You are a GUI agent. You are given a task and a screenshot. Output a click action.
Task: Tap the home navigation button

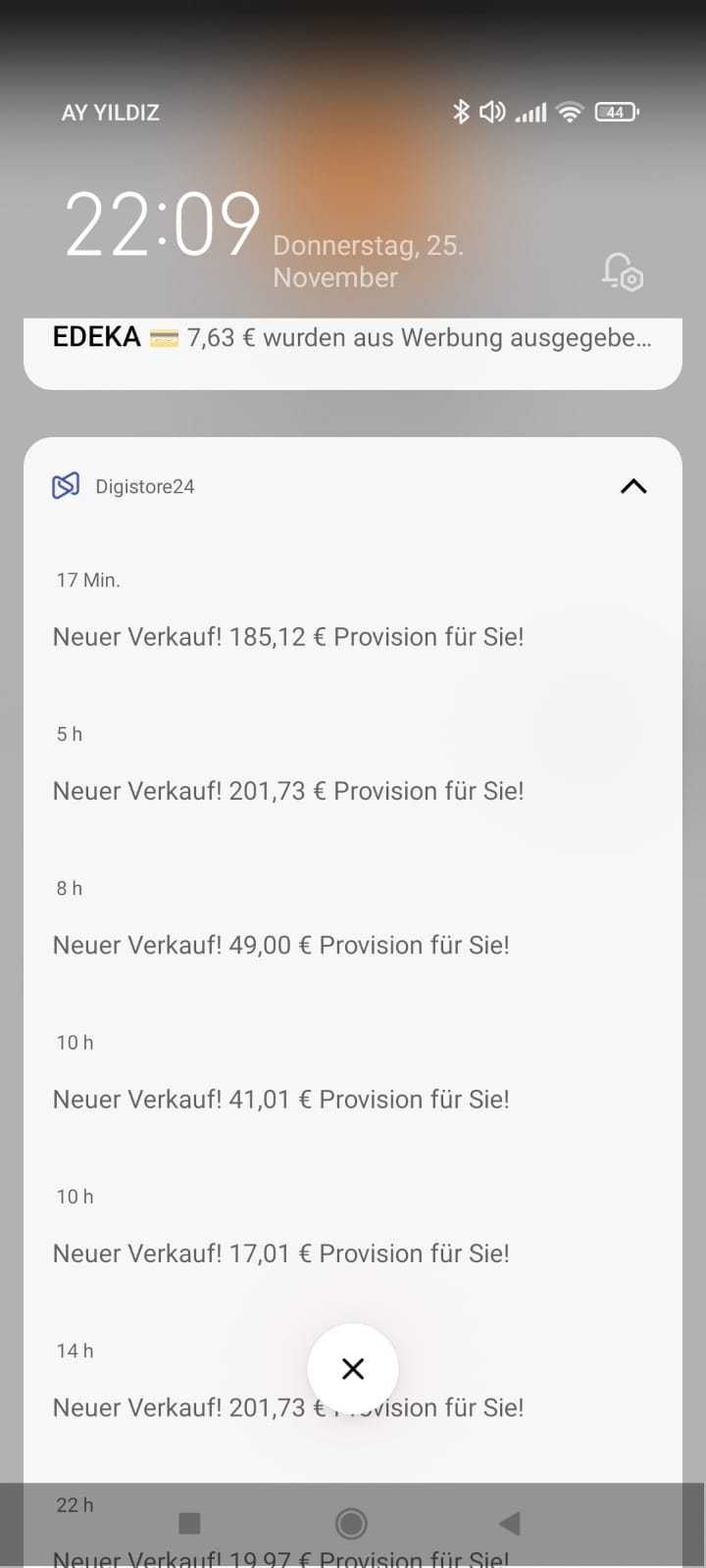coord(351,1523)
